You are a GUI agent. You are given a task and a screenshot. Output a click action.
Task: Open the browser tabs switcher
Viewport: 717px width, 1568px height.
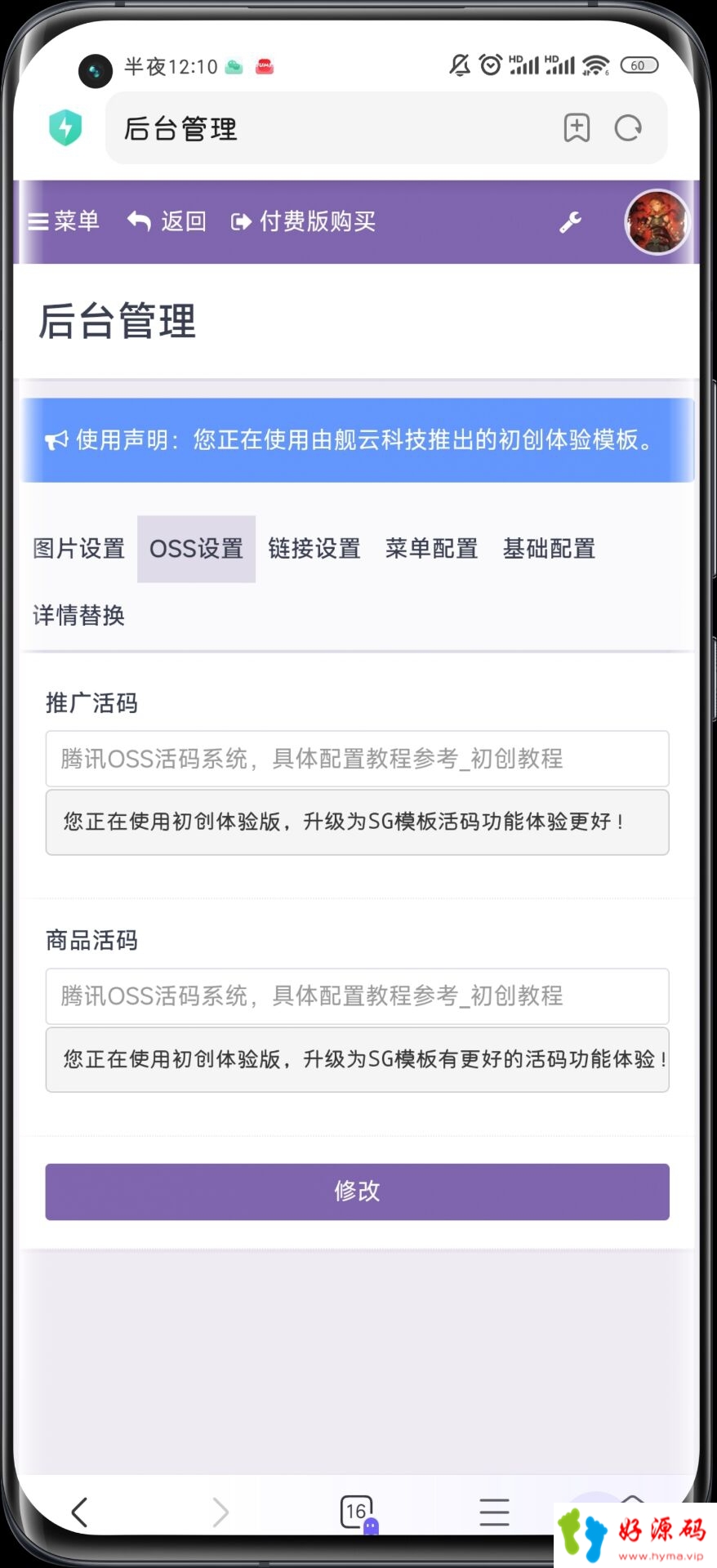click(x=357, y=1512)
